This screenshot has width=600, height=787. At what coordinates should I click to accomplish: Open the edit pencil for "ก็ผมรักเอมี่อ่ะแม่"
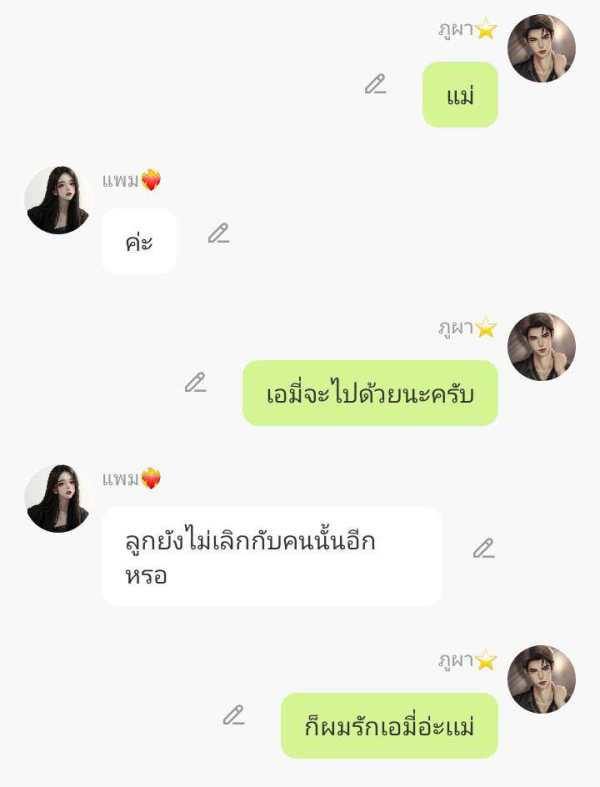233,715
